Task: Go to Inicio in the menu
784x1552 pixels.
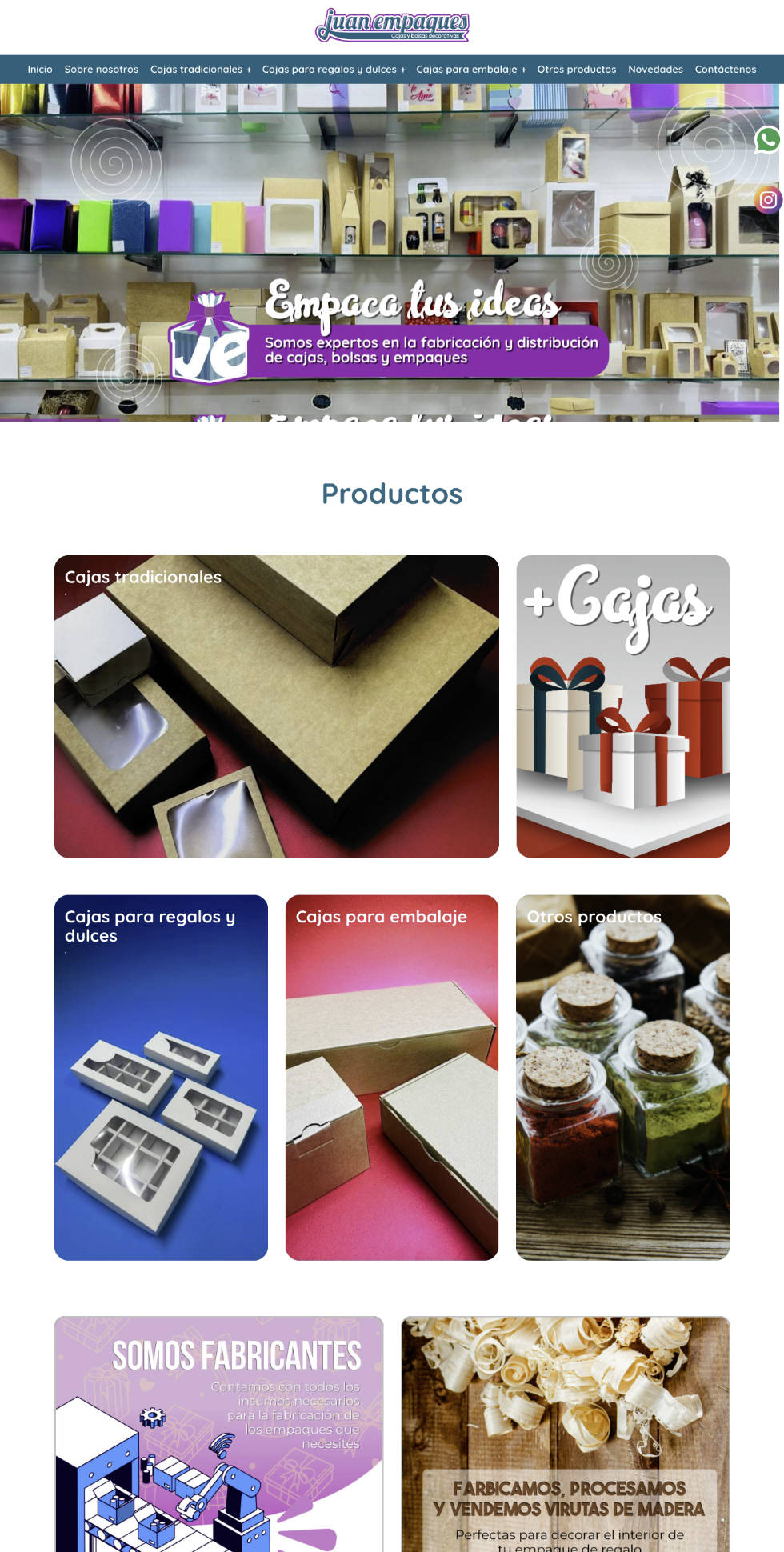Action: coord(40,70)
